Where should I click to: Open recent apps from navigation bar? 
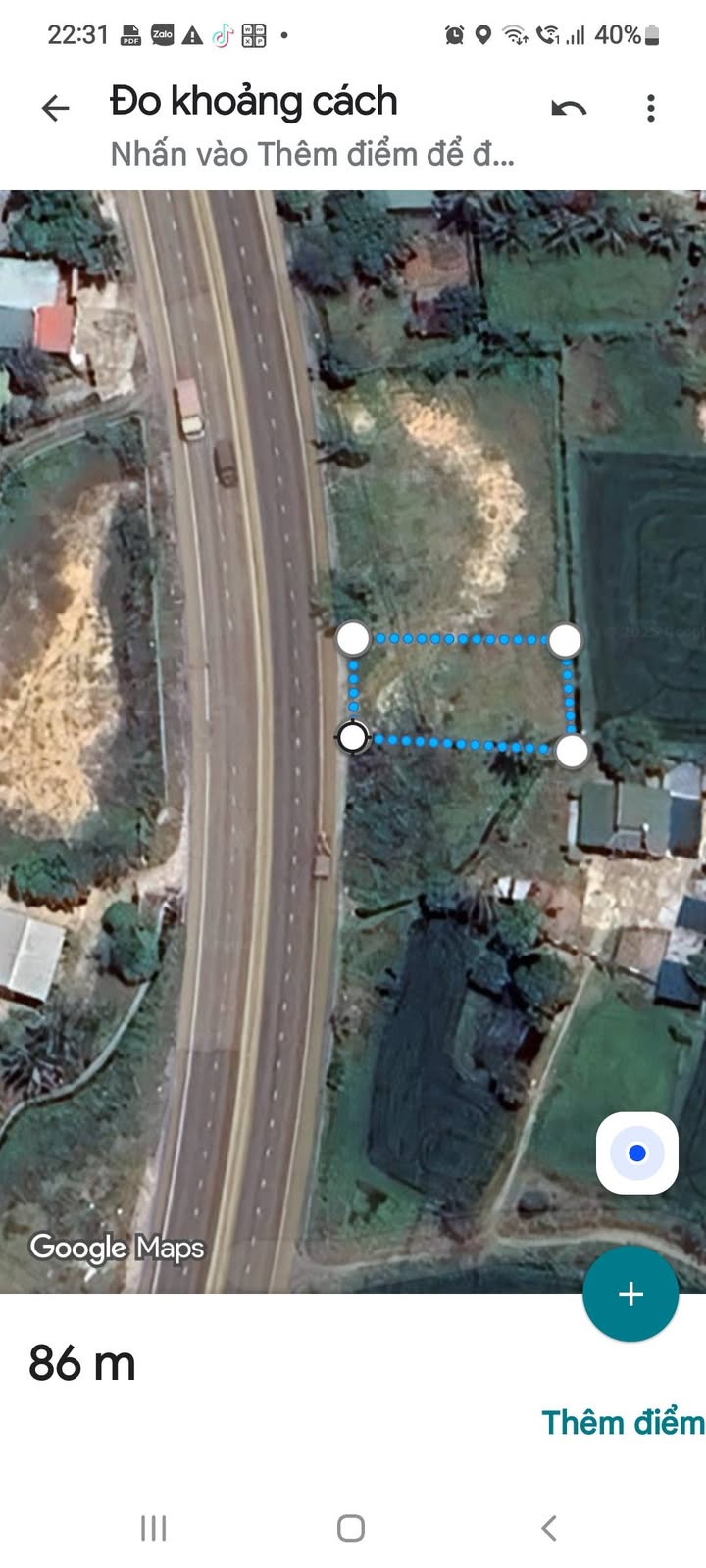[154, 1527]
